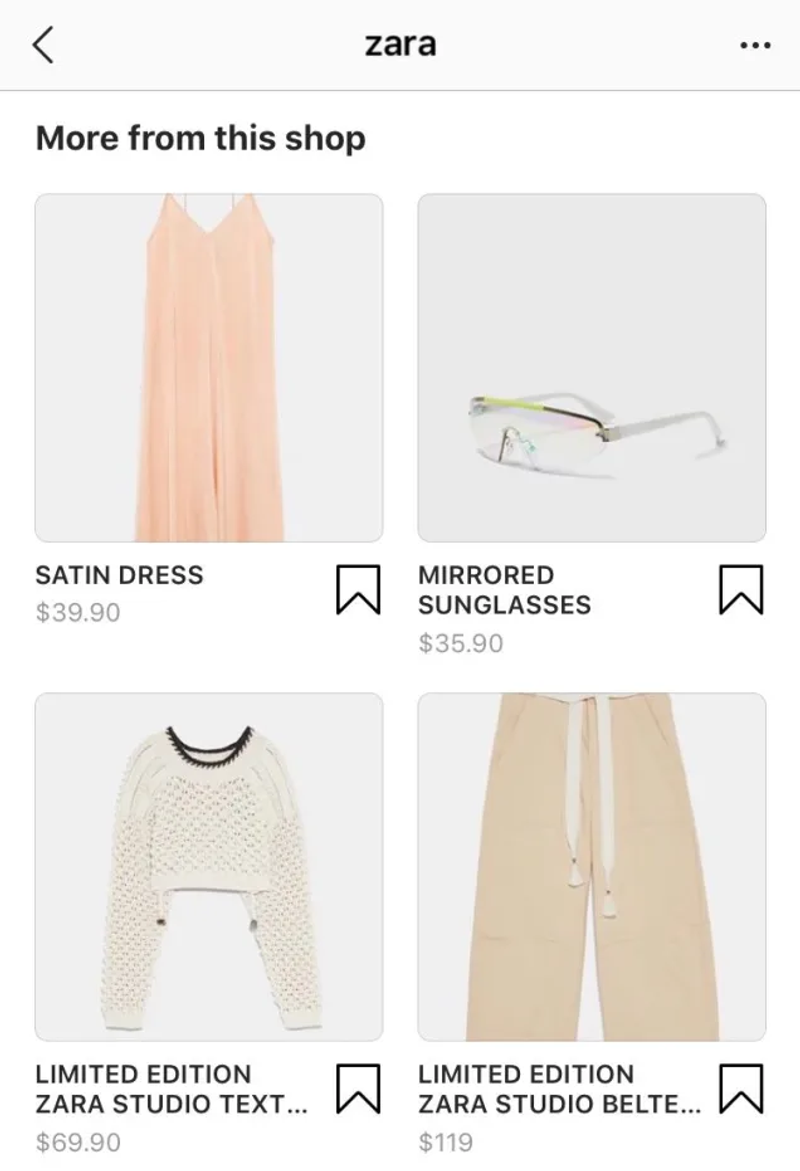Screen dimensions: 800x1171
Task: Open the three-dot overflow menu
Action: (x=755, y=46)
